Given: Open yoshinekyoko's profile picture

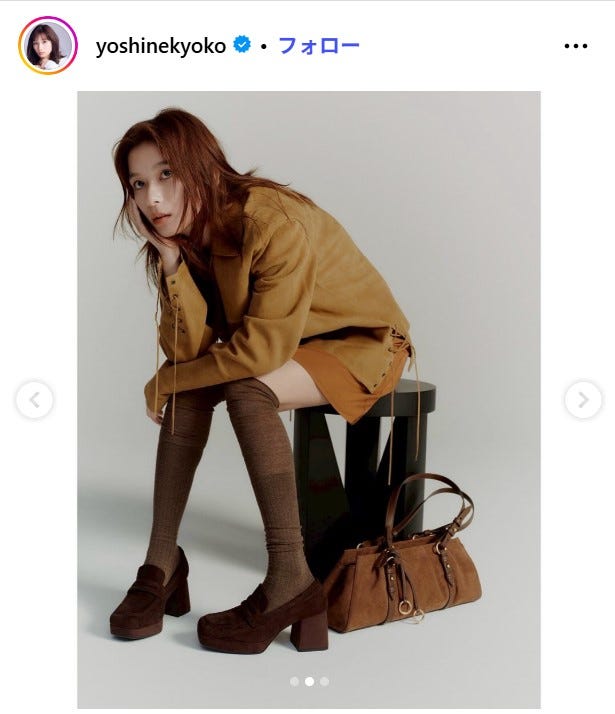Looking at the screenshot, I should tap(47, 46).
